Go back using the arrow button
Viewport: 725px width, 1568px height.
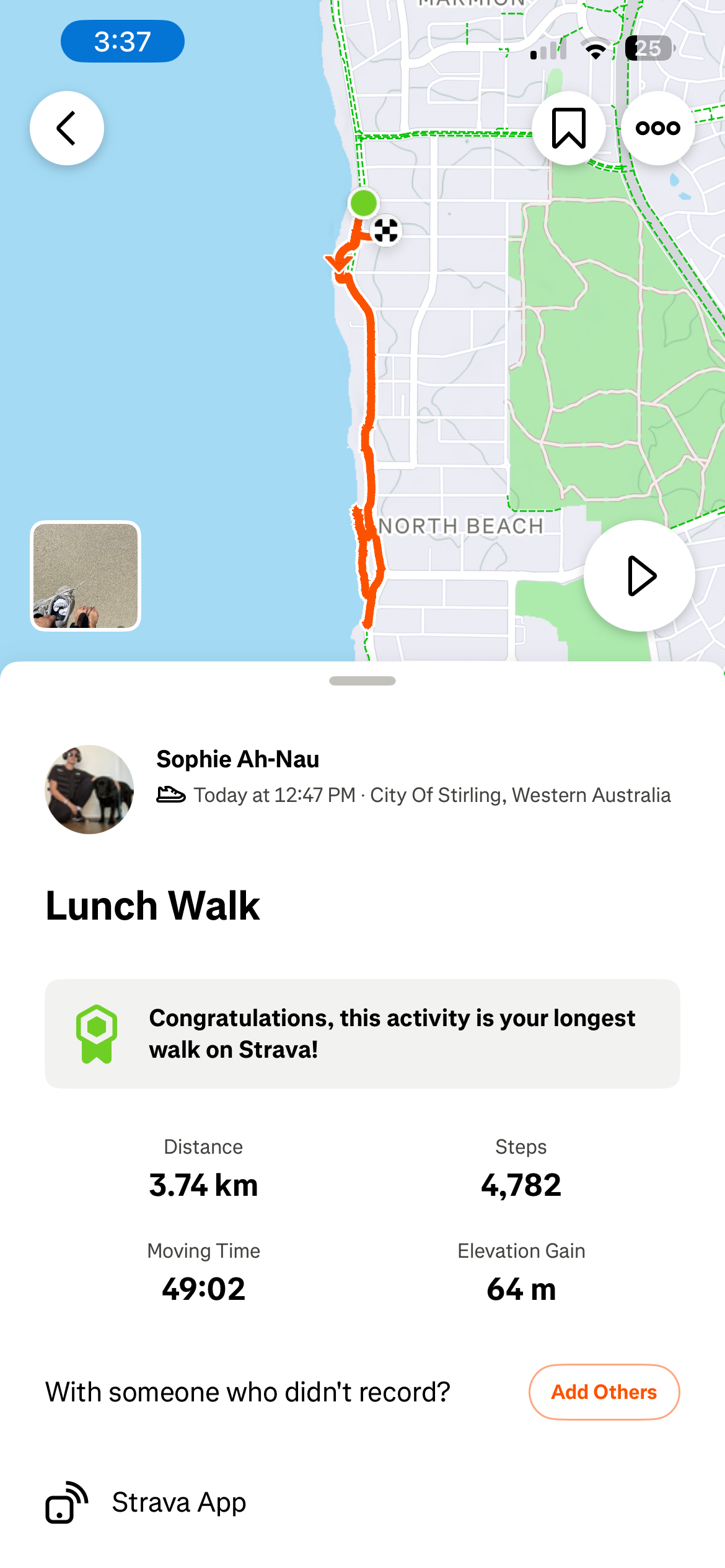click(x=67, y=128)
